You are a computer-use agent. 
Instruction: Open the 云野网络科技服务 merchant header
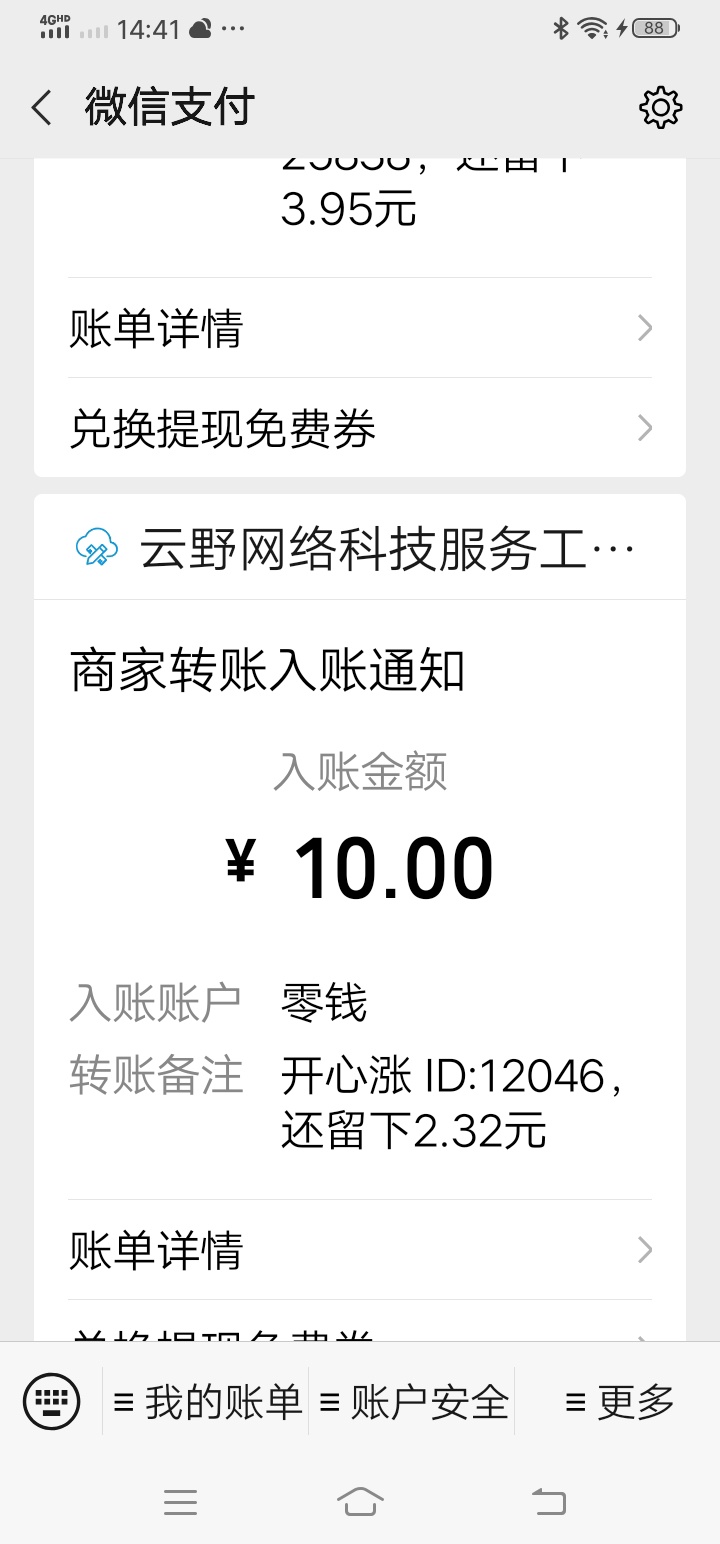[x=360, y=548]
